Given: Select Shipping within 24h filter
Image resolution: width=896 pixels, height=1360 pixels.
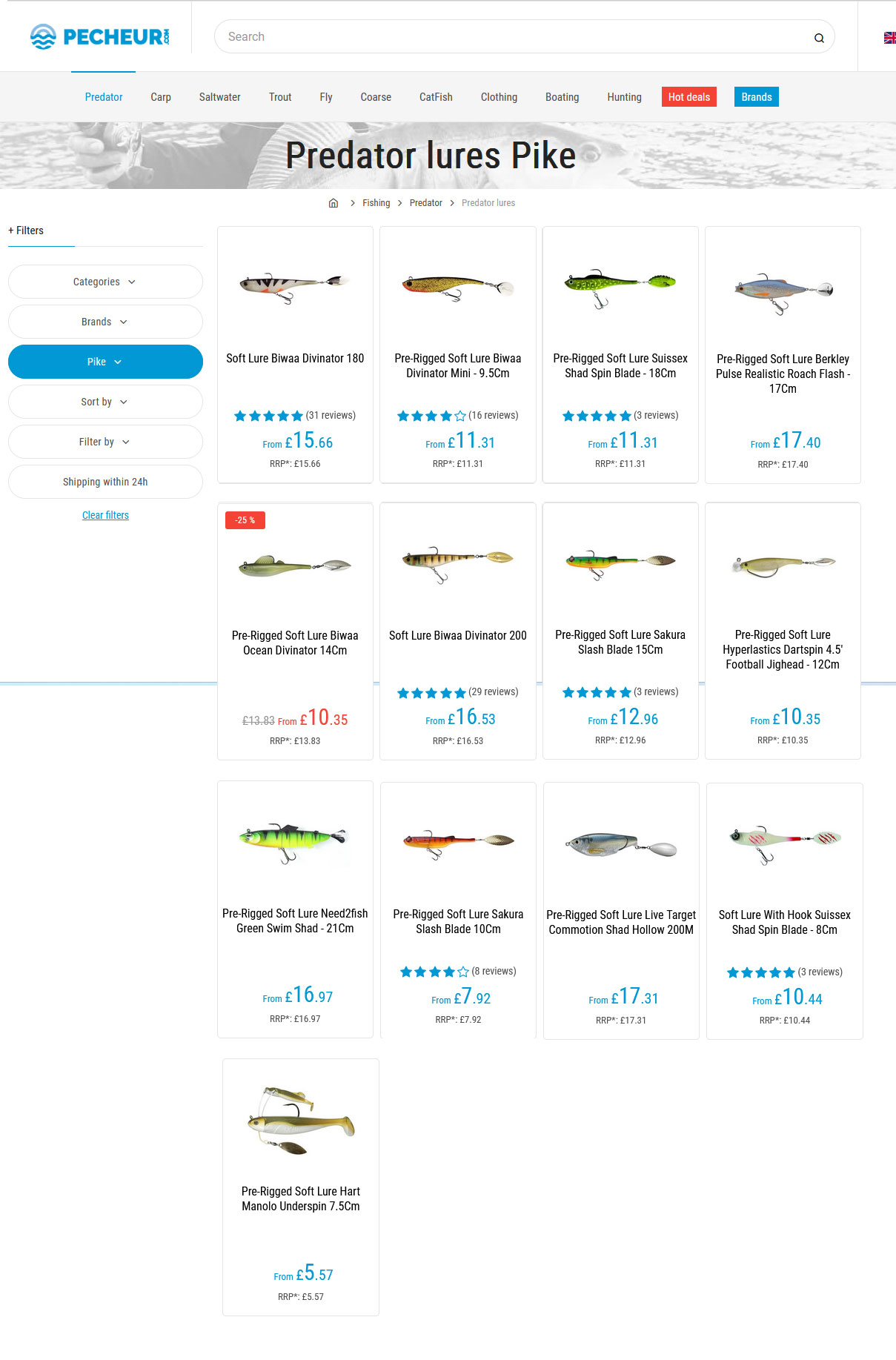Looking at the screenshot, I should tap(105, 482).
